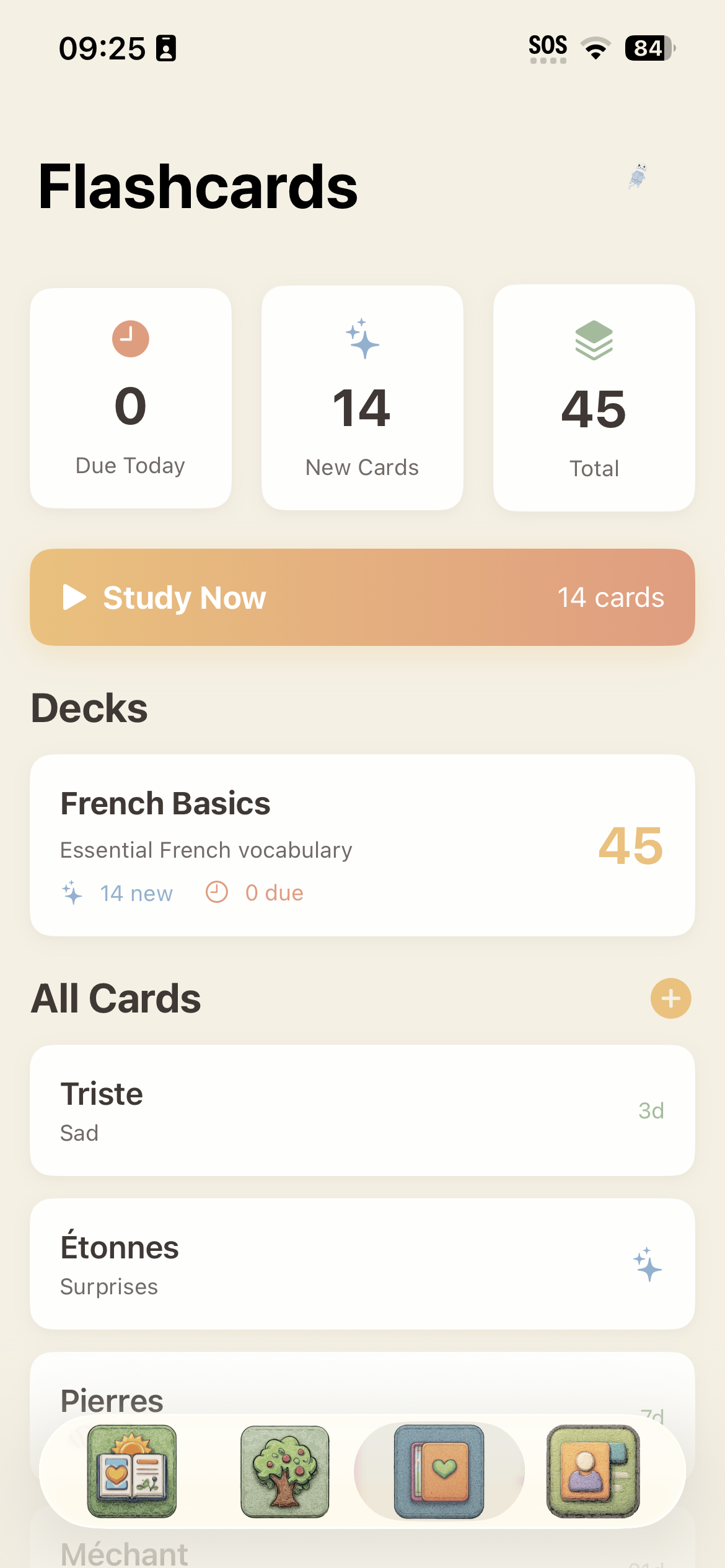Click the 14 cards label on the study banner
Screen dimensions: 725x1568
pos(610,596)
